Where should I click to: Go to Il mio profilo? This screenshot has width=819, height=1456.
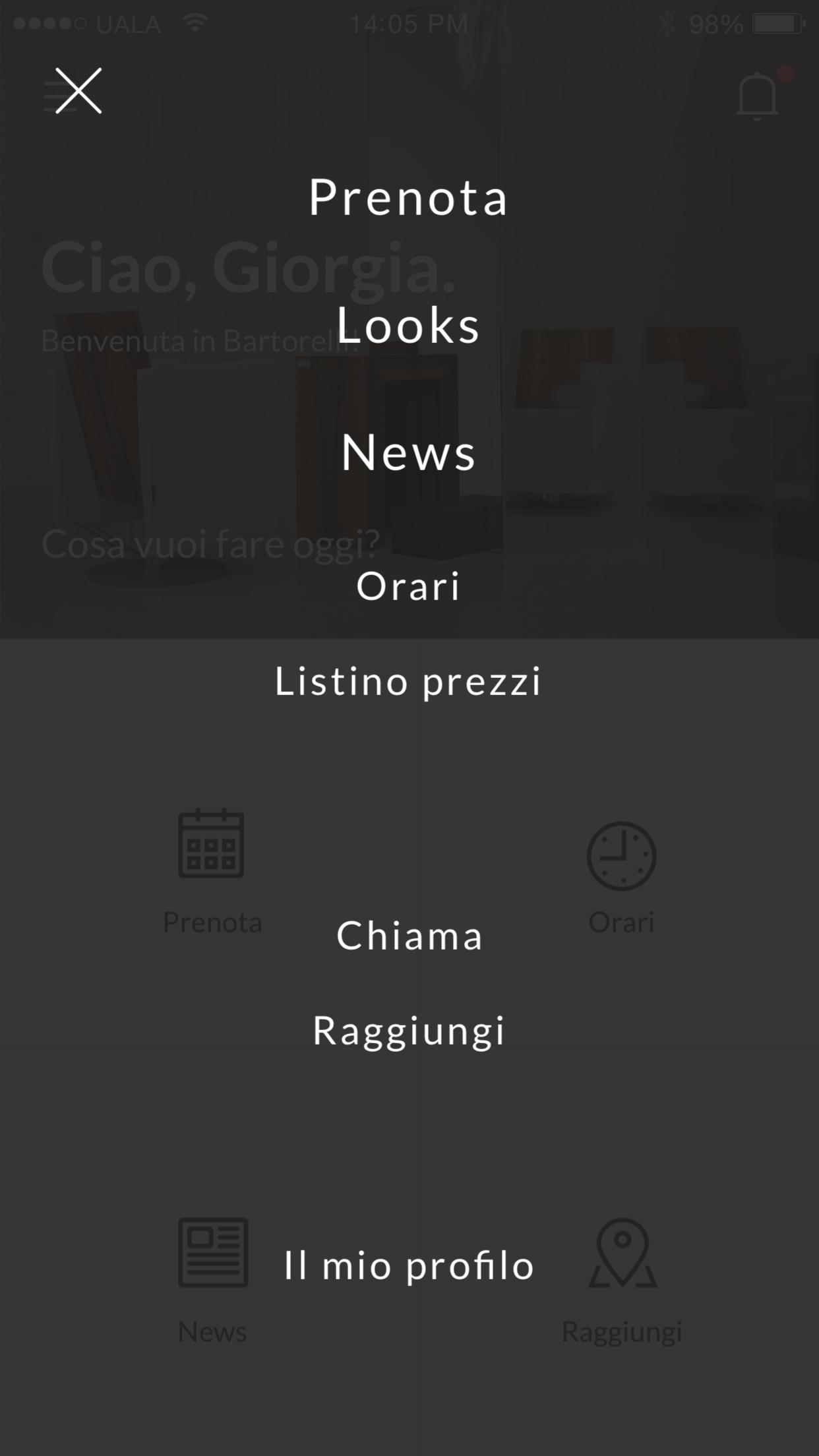[x=409, y=1264]
